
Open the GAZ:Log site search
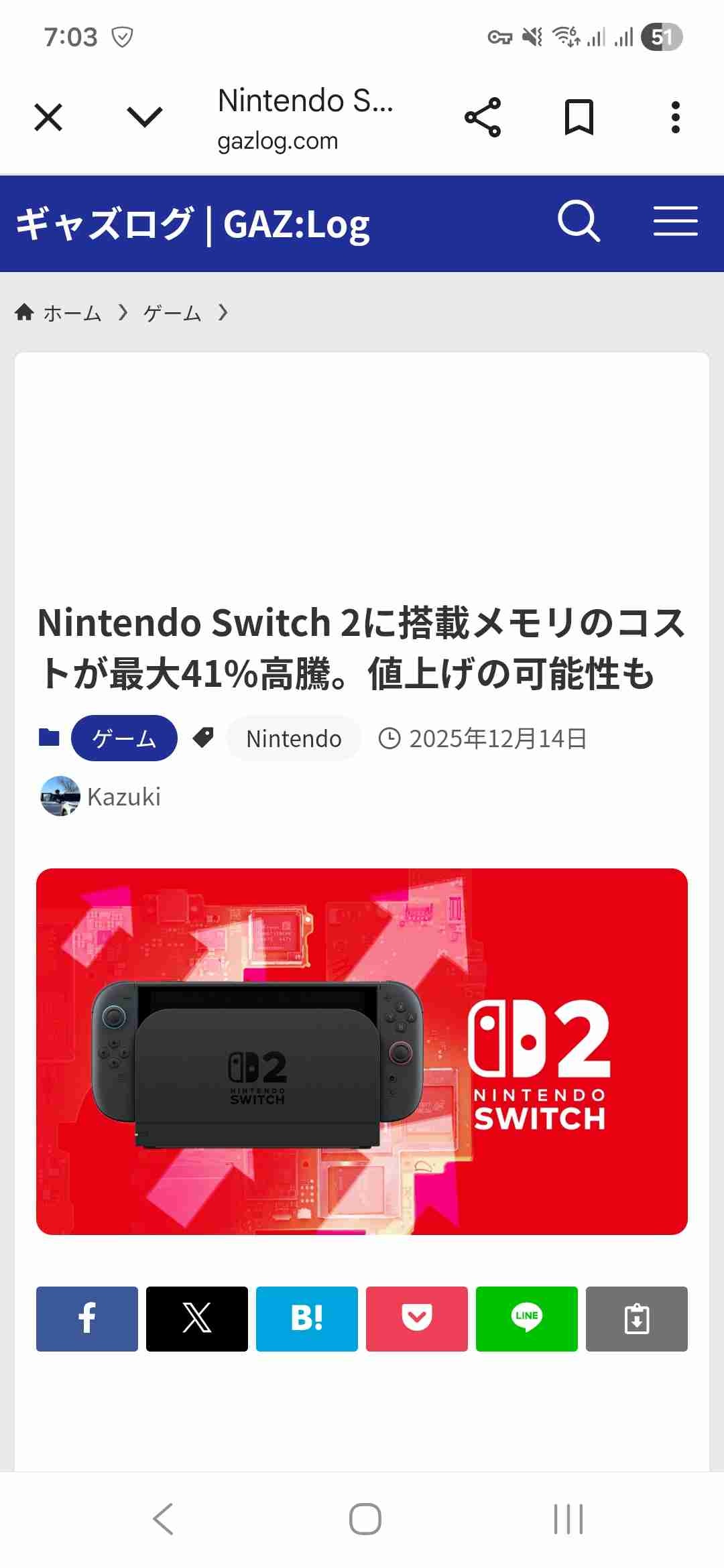click(x=579, y=221)
